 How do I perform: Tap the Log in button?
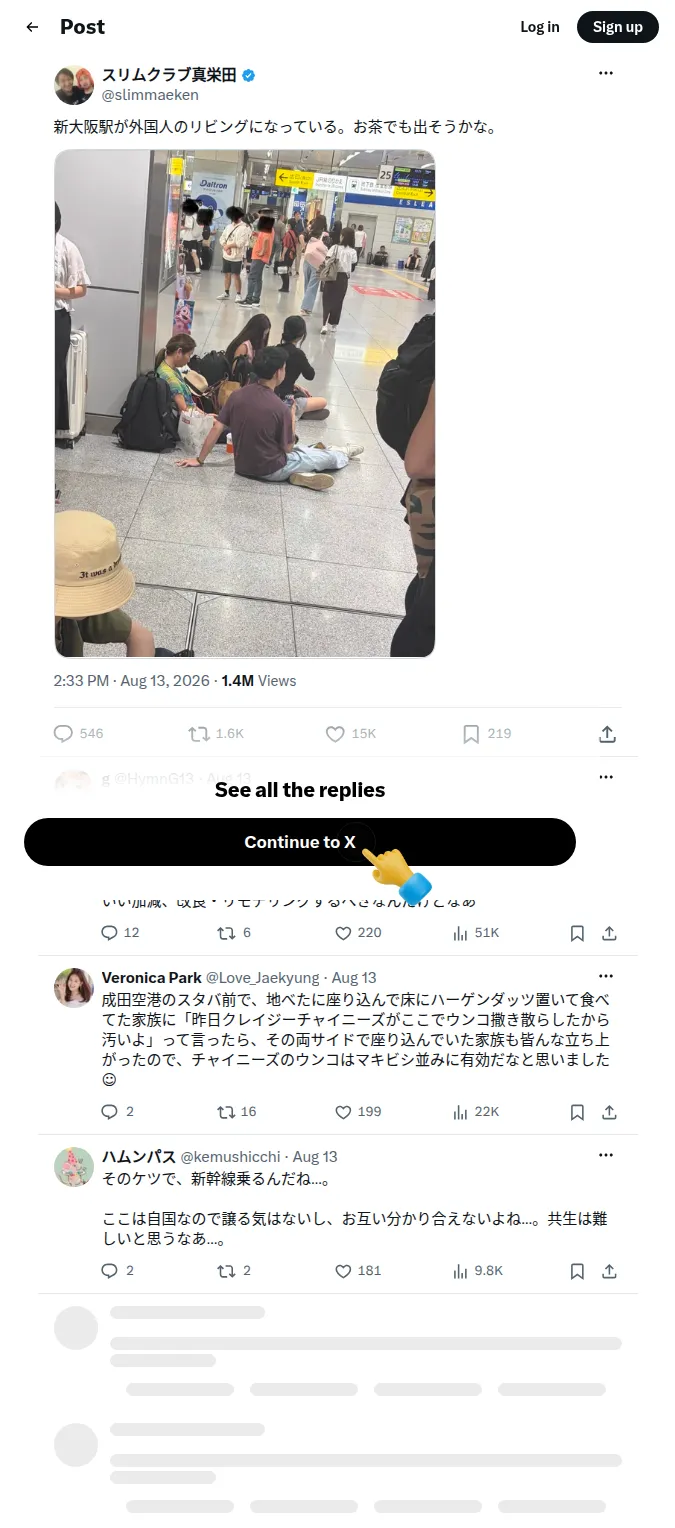tap(539, 27)
